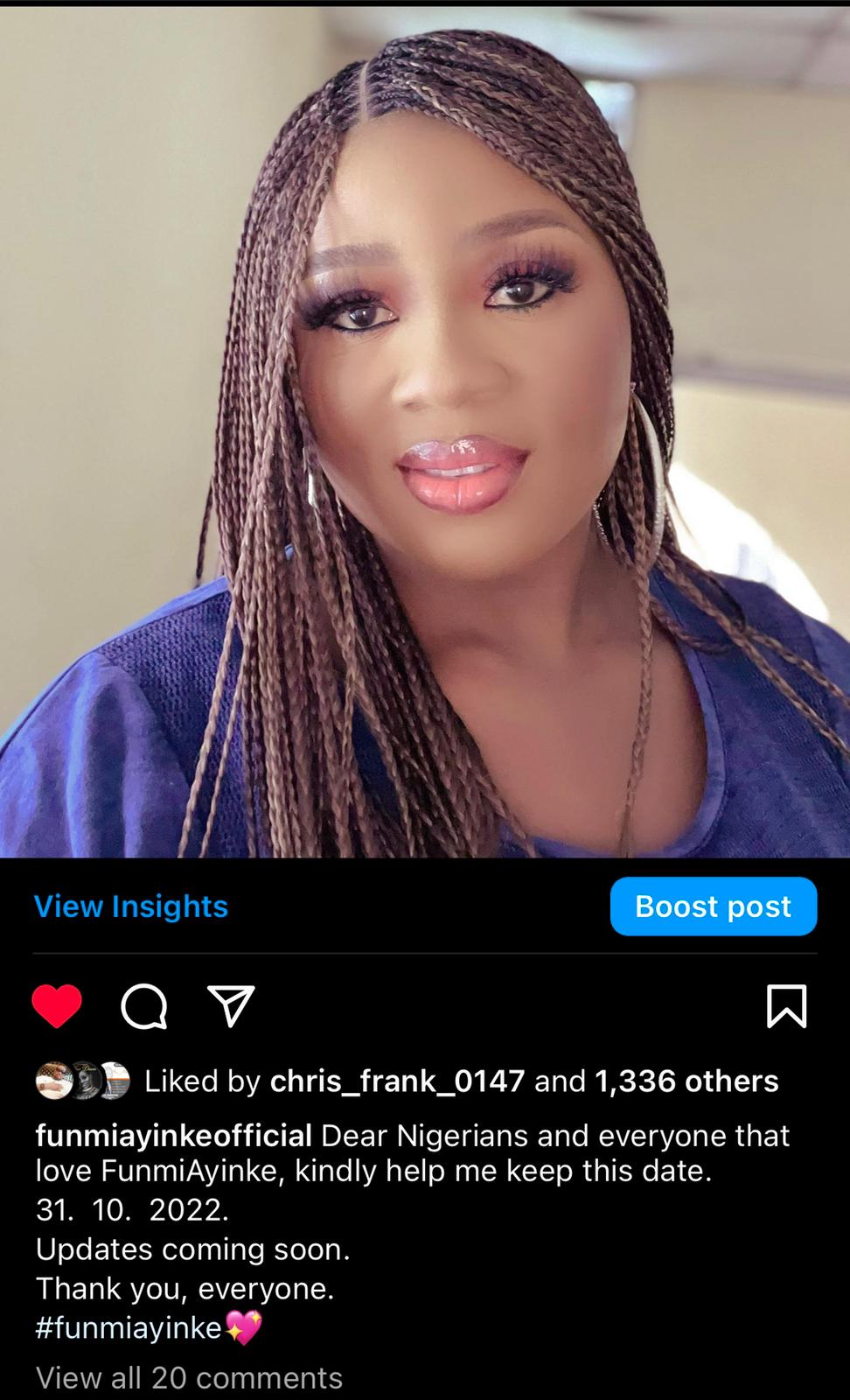The height and width of the screenshot is (1400, 850).
Task: Share the post via paper plane icon
Action: coord(231,1005)
